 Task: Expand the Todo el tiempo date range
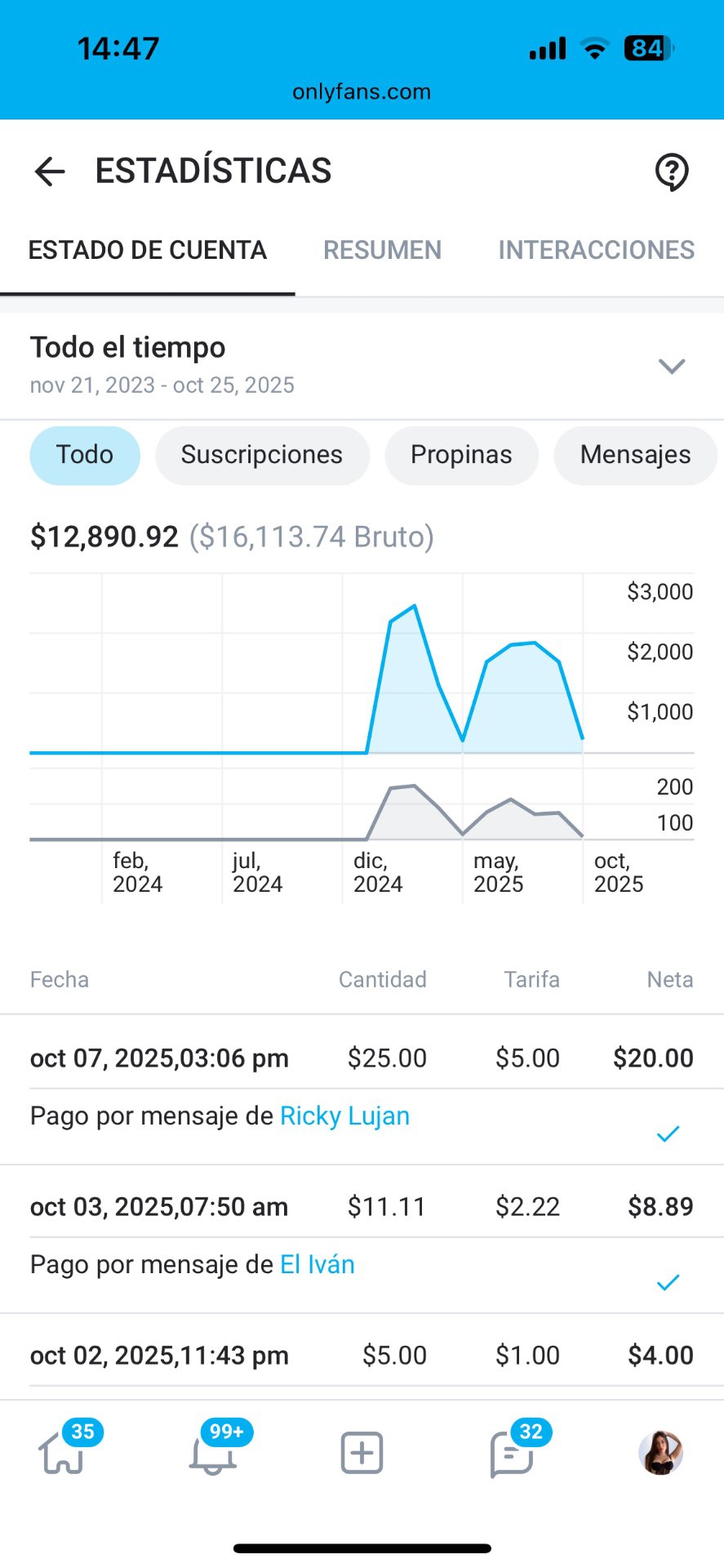pyautogui.click(x=671, y=366)
